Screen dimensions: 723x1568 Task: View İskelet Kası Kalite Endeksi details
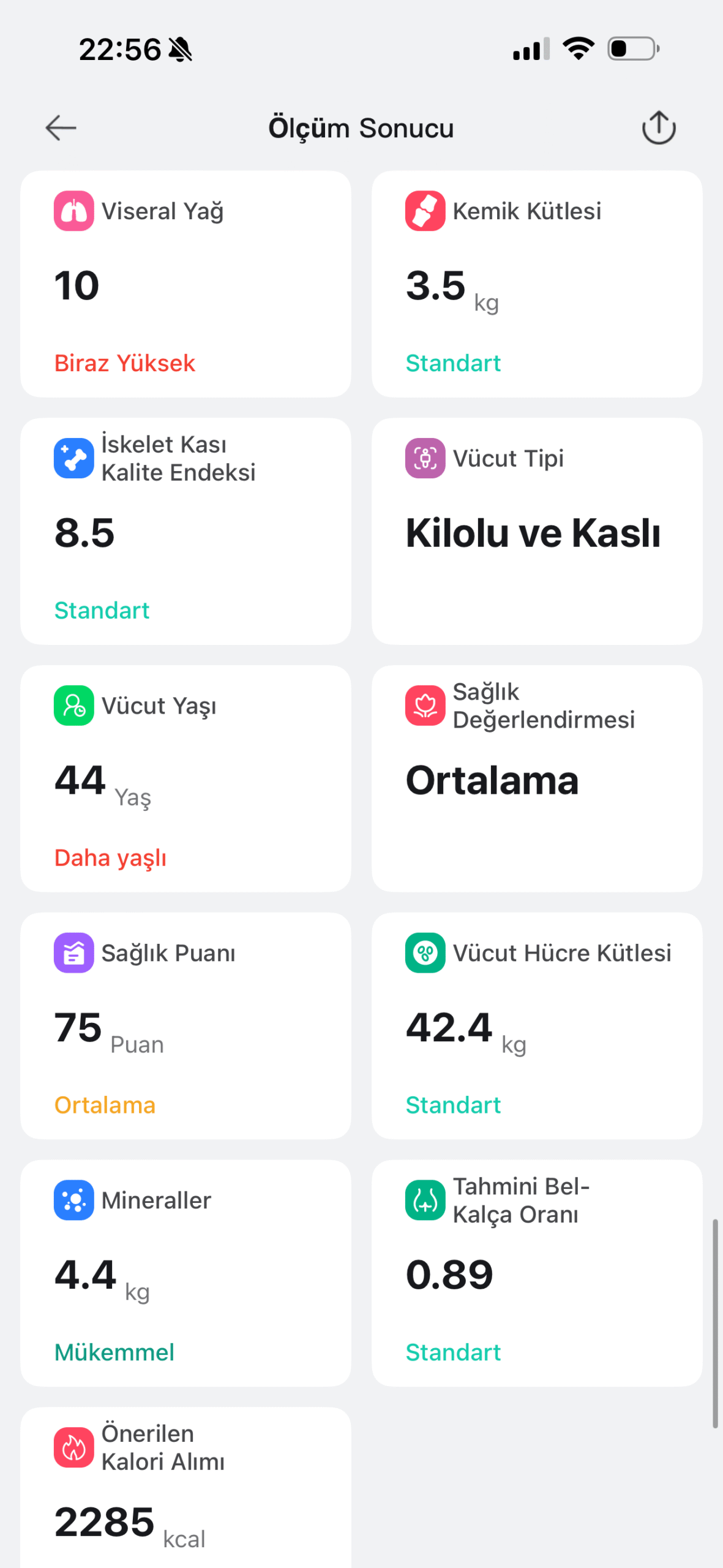185,531
